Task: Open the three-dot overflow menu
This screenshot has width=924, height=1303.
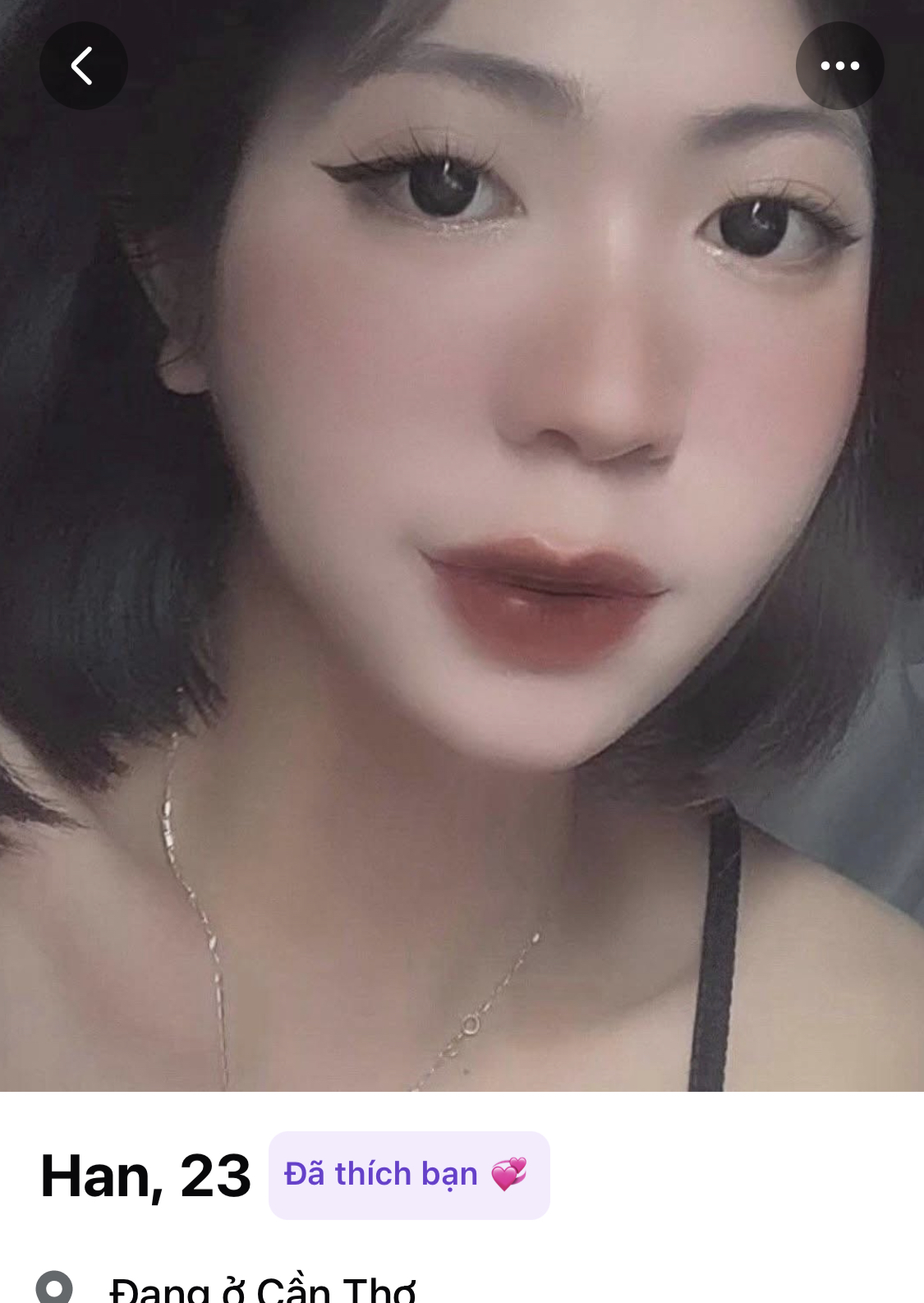Action: [x=839, y=66]
